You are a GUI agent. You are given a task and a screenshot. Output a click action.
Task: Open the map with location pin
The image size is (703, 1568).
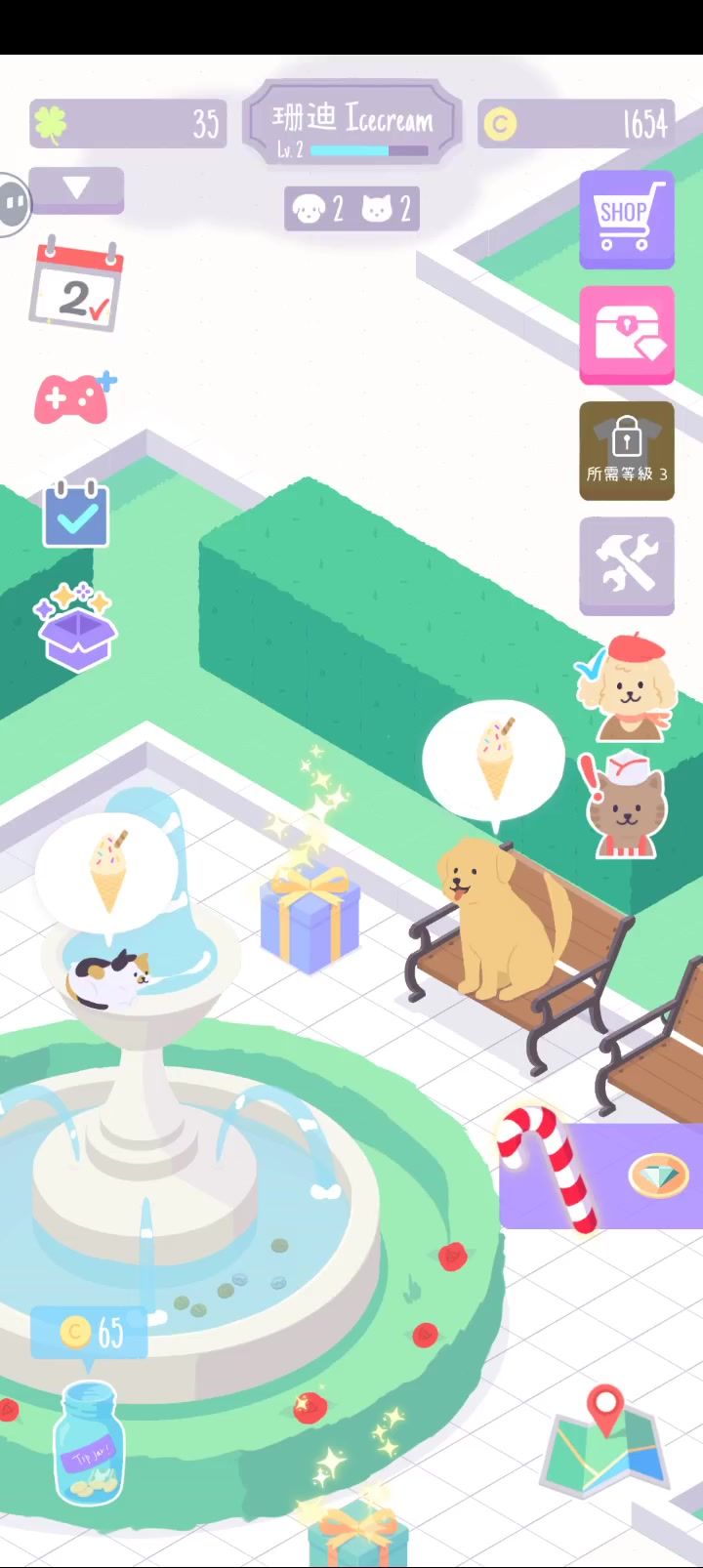(607, 1445)
